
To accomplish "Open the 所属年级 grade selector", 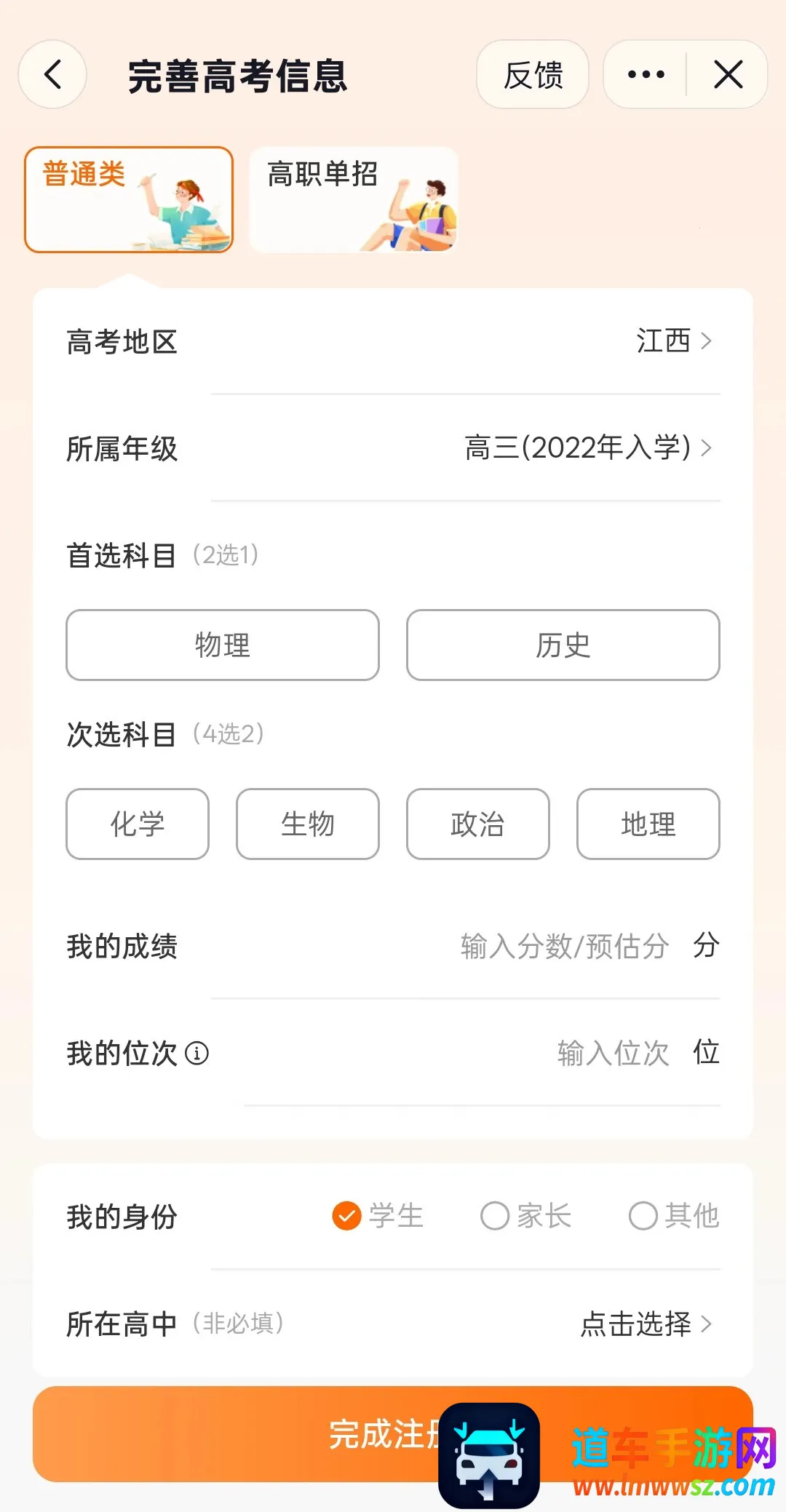I will click(x=582, y=449).
